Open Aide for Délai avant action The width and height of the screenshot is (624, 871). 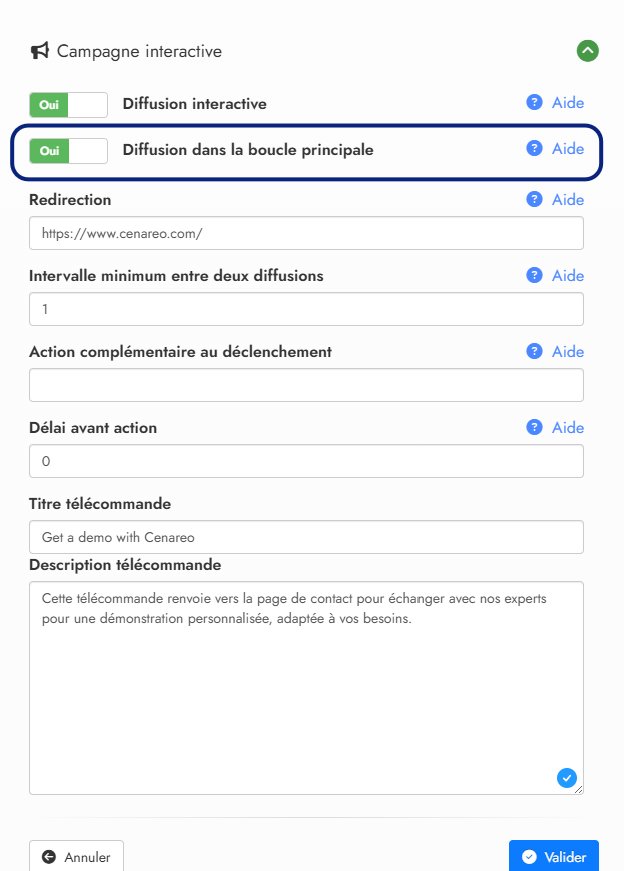pos(556,428)
